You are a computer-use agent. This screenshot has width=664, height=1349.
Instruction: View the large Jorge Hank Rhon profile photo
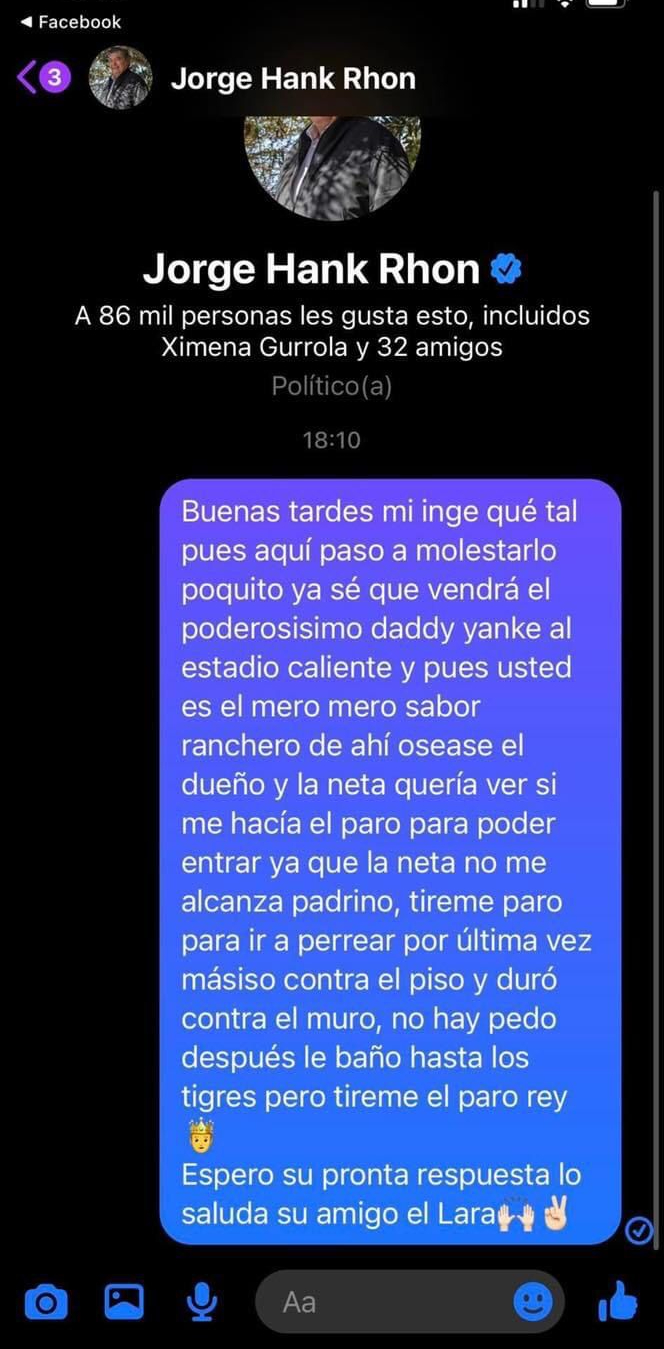coord(332,165)
